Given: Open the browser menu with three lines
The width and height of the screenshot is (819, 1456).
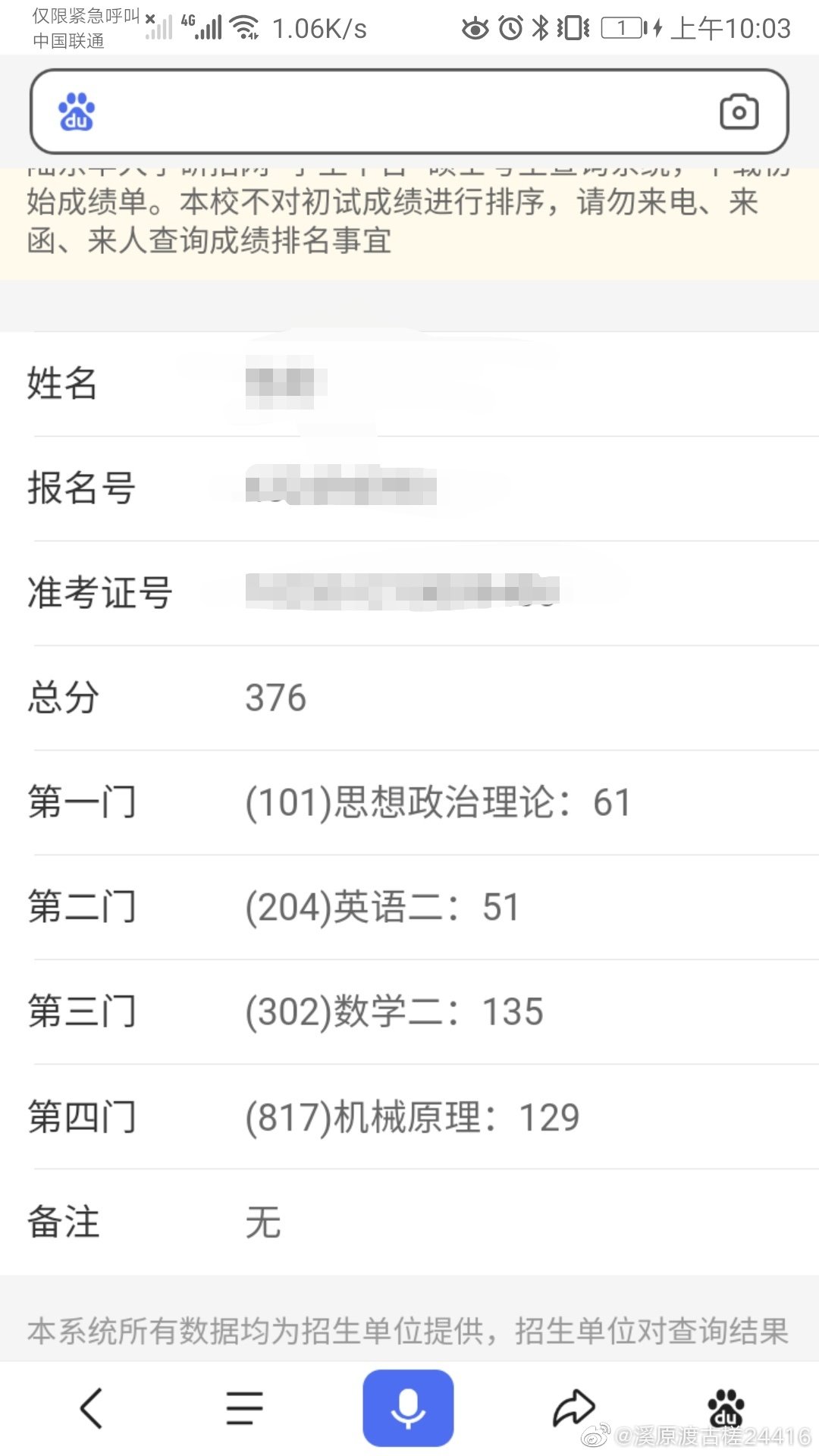Looking at the screenshot, I should [244, 1408].
